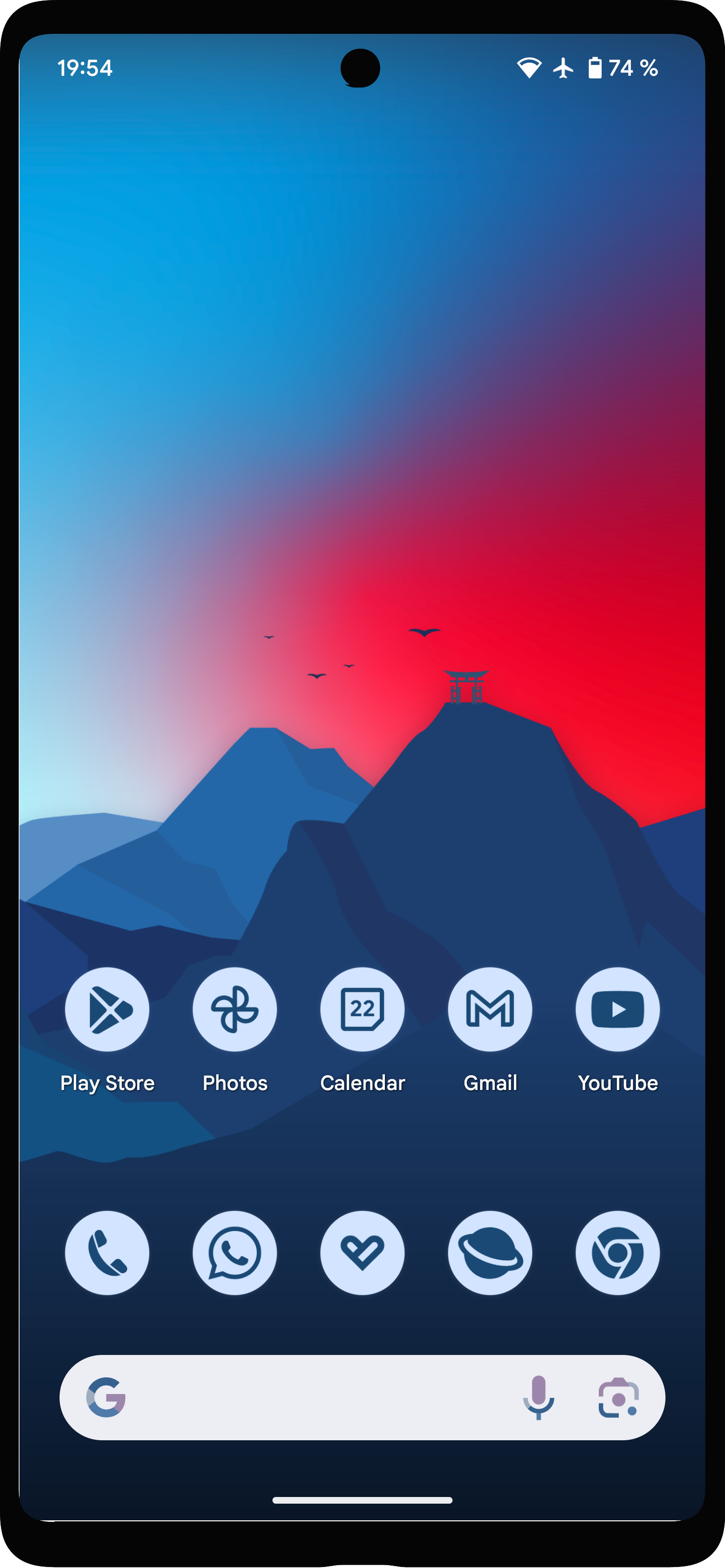Open the Phone dialer

[x=107, y=1252]
